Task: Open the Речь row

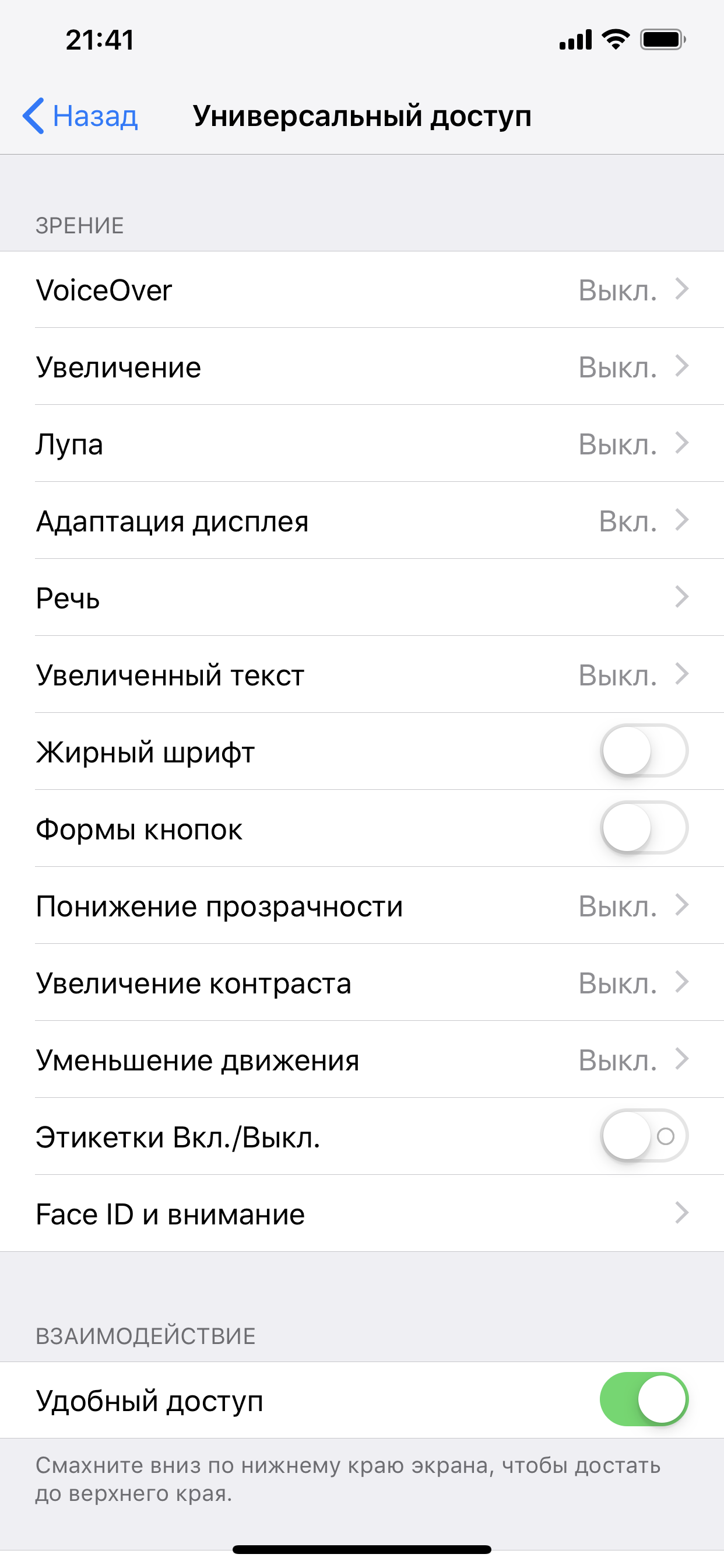Action: pos(362,598)
